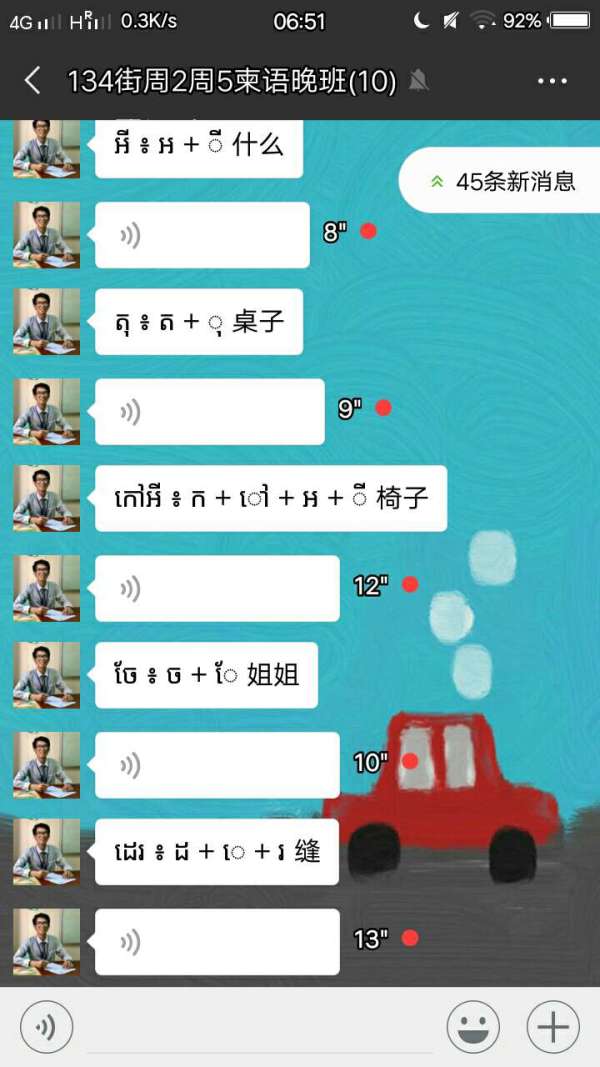Image resolution: width=600 pixels, height=1067 pixels.
Task: Switch to voice input mode
Action: [46, 1027]
